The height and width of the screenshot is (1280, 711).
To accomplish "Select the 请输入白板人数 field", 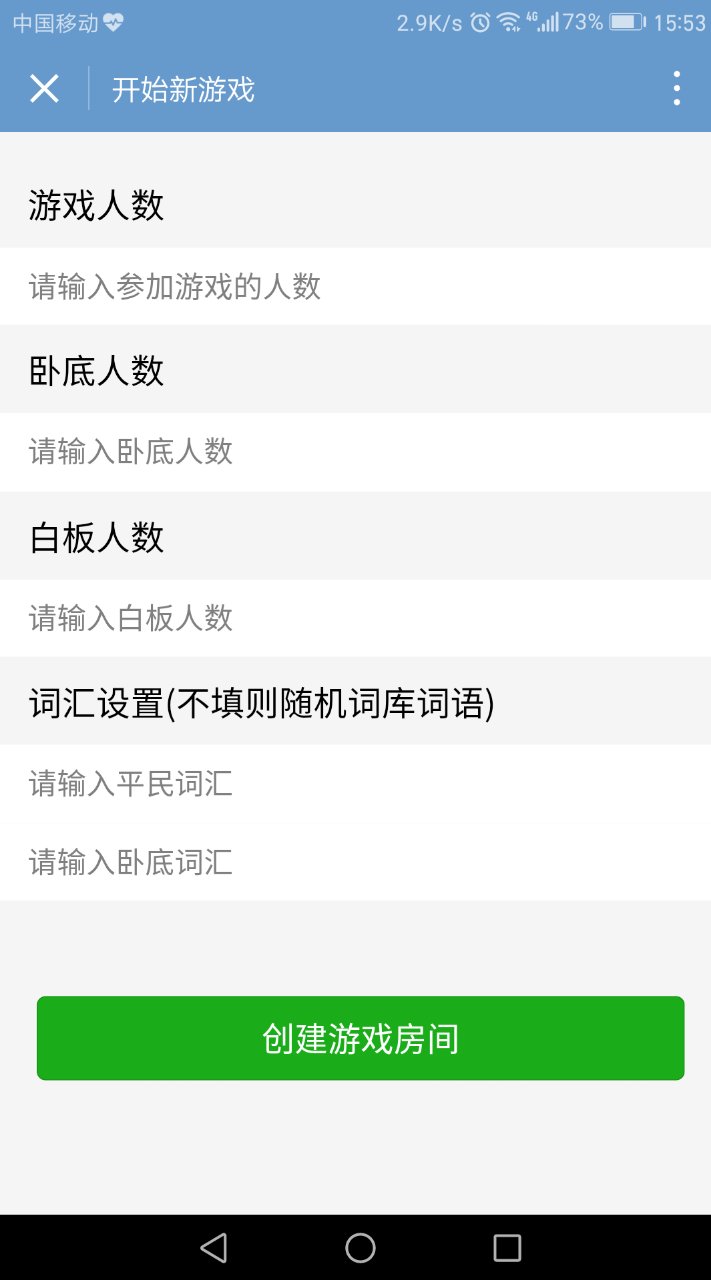I will click(355, 618).
